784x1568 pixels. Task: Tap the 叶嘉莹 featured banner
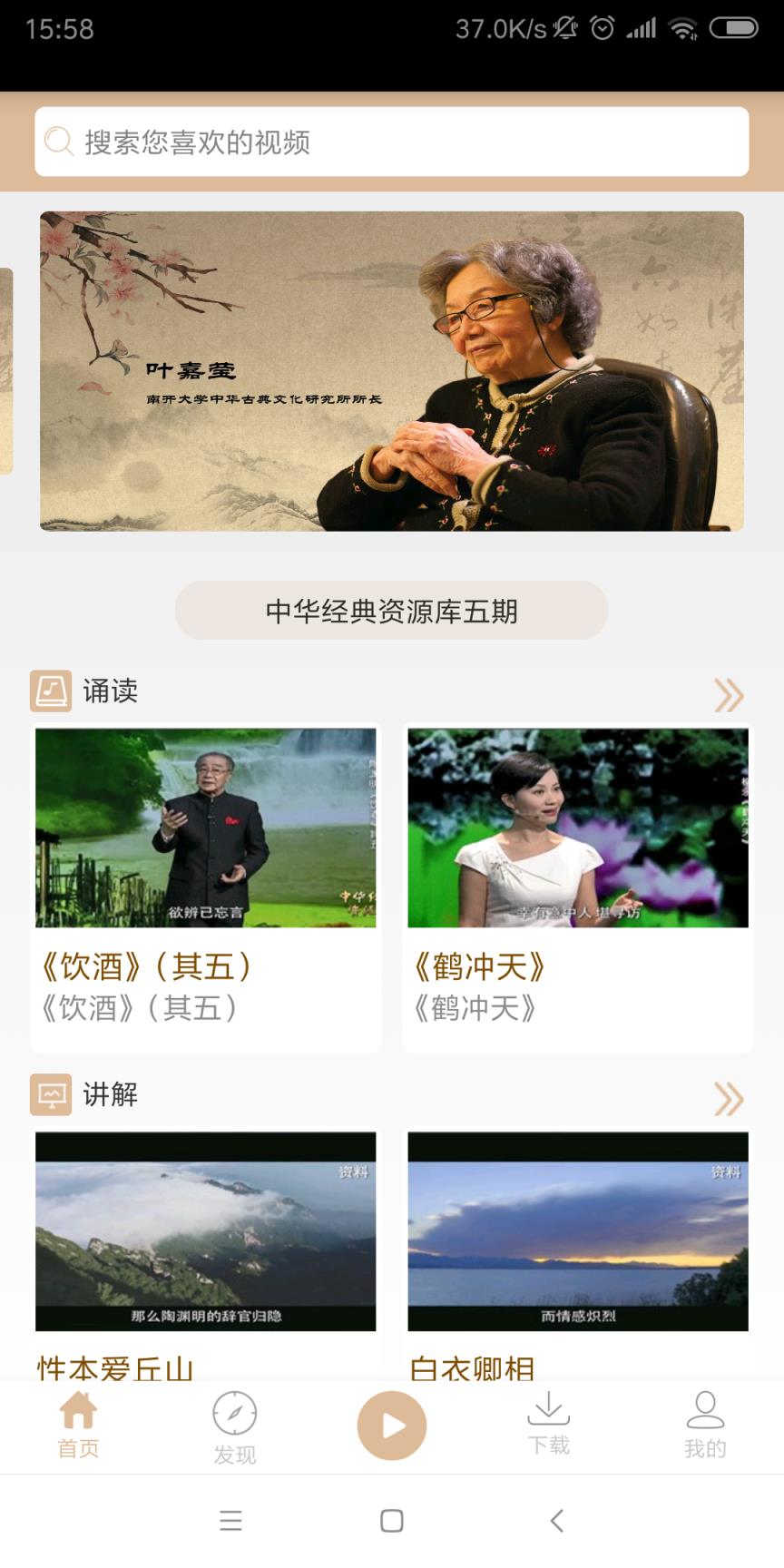pyautogui.click(x=391, y=369)
